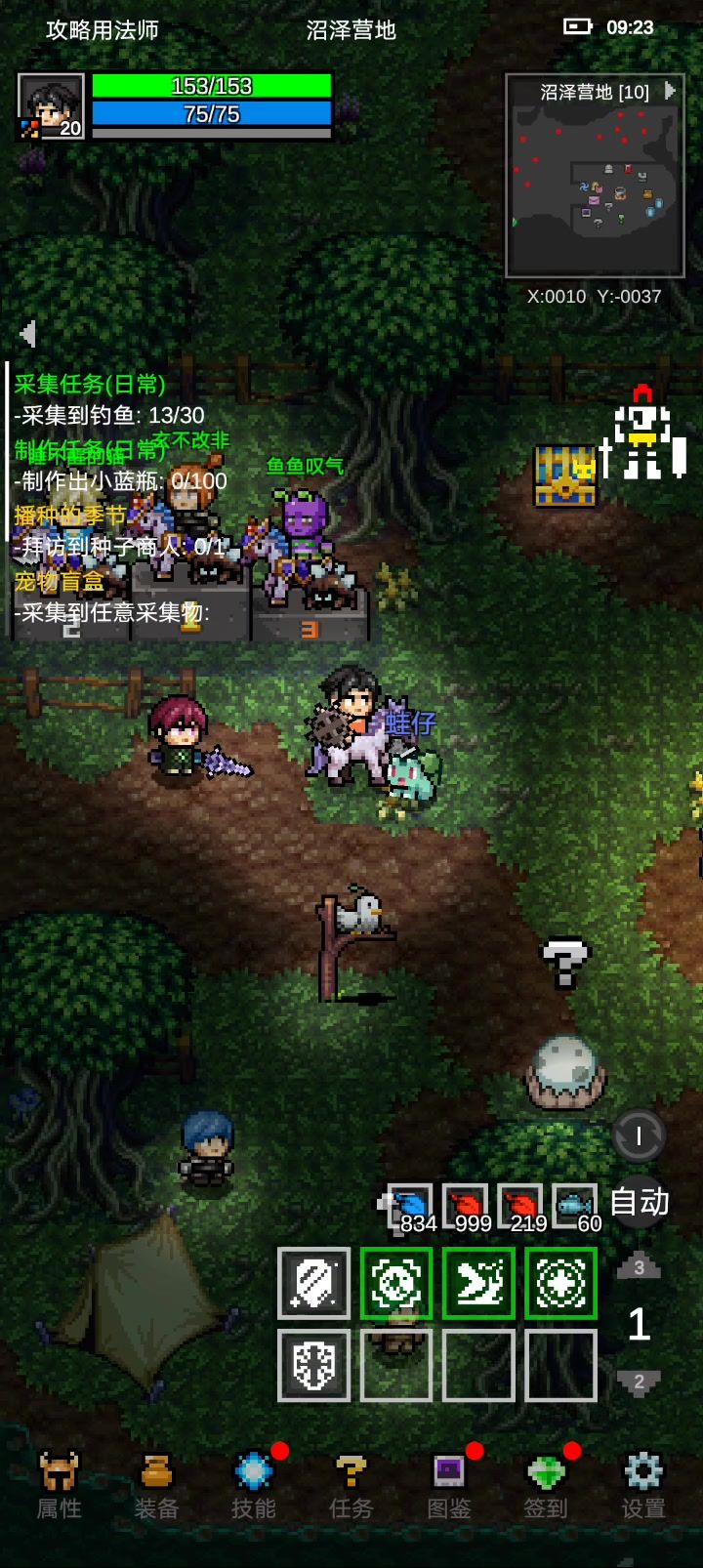The width and height of the screenshot is (703, 1568).
Task: Open the treasure chest icon
Action: [x=565, y=476]
